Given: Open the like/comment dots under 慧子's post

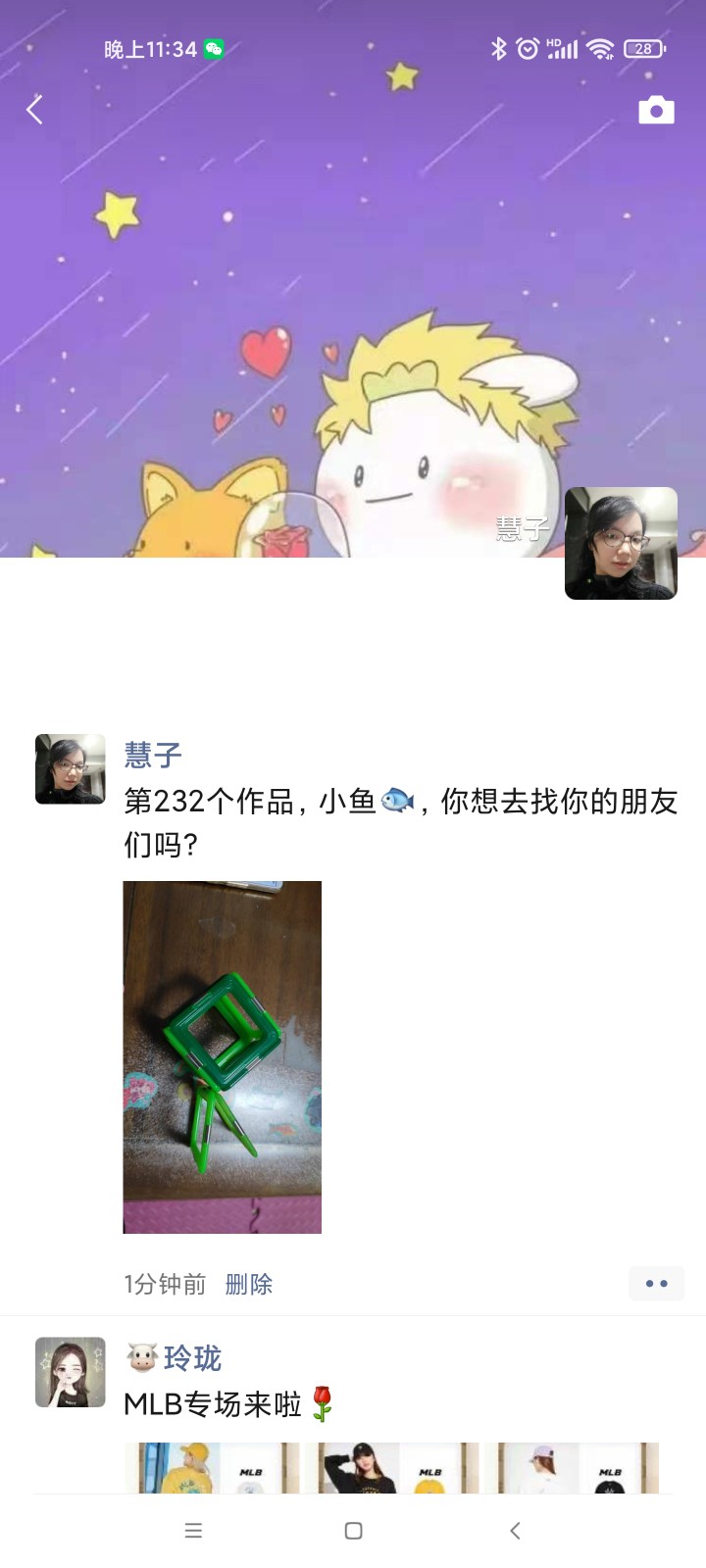Looking at the screenshot, I should (656, 1284).
